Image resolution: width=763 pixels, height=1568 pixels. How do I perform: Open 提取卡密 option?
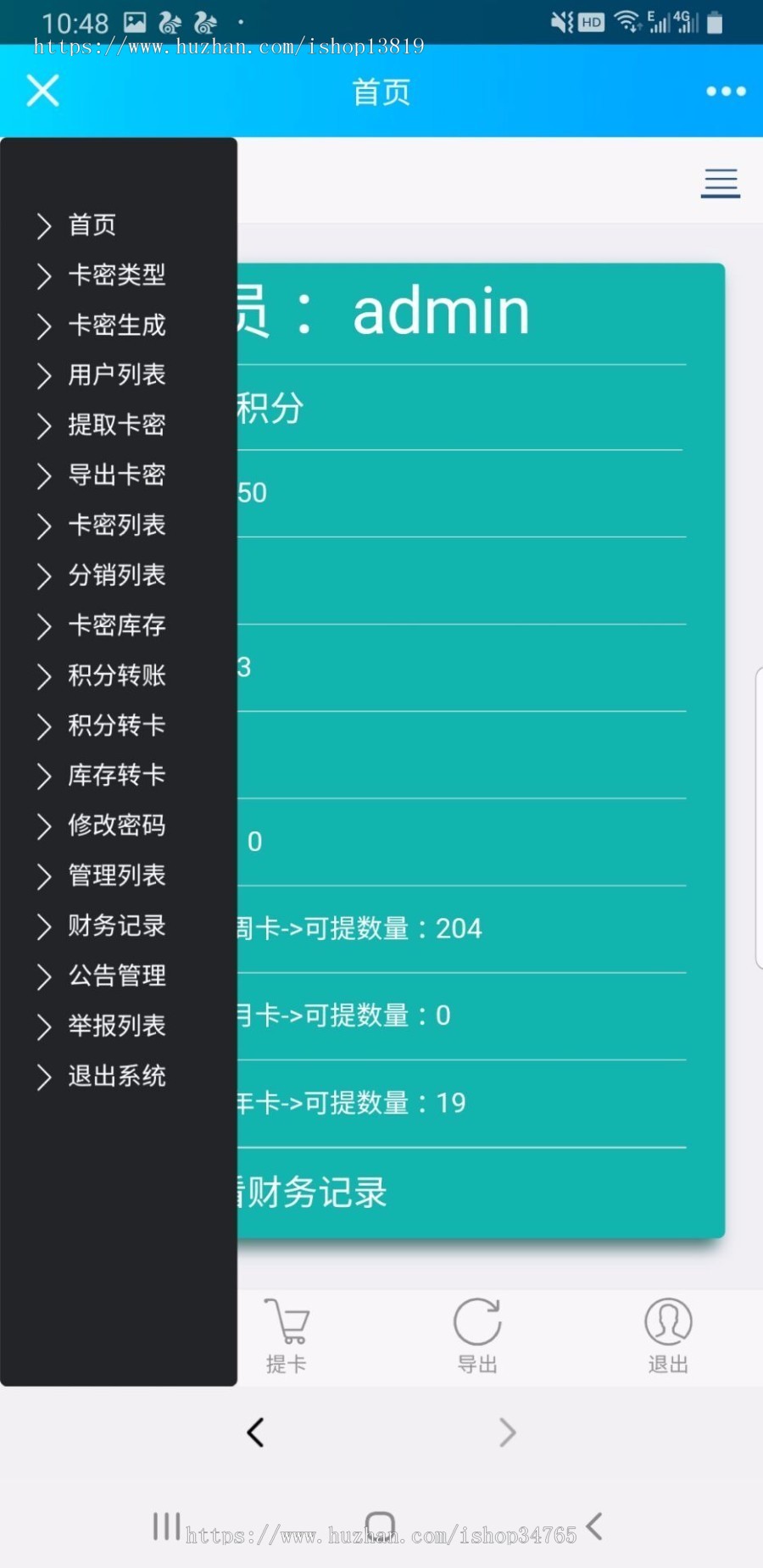[117, 425]
